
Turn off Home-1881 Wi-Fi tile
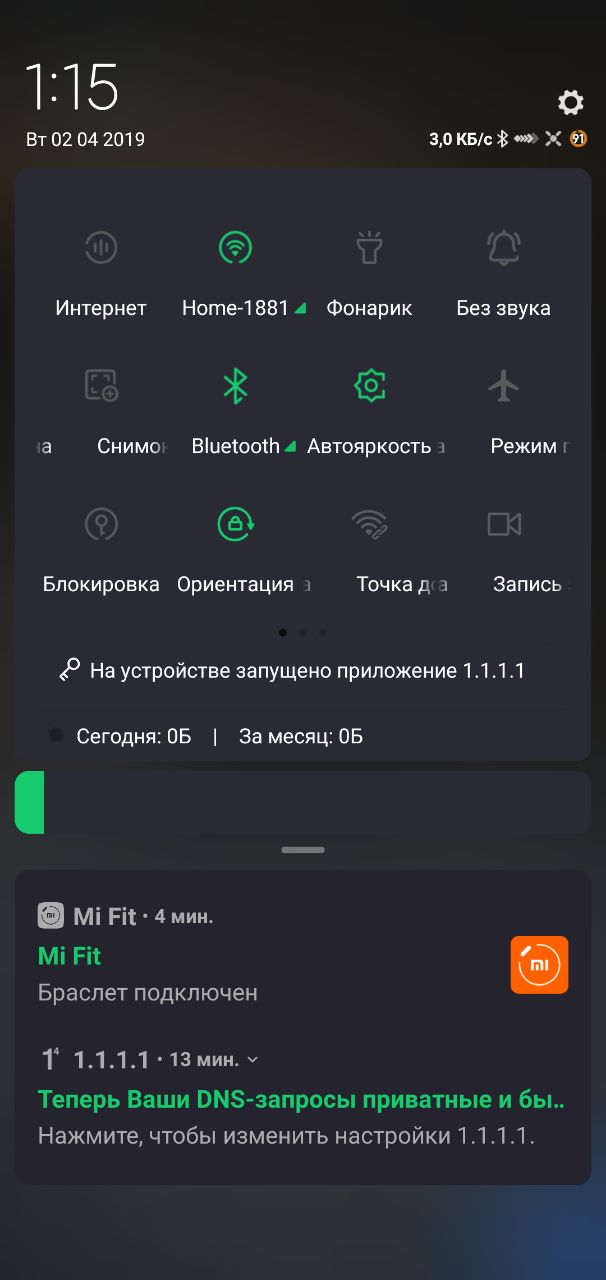[235, 247]
